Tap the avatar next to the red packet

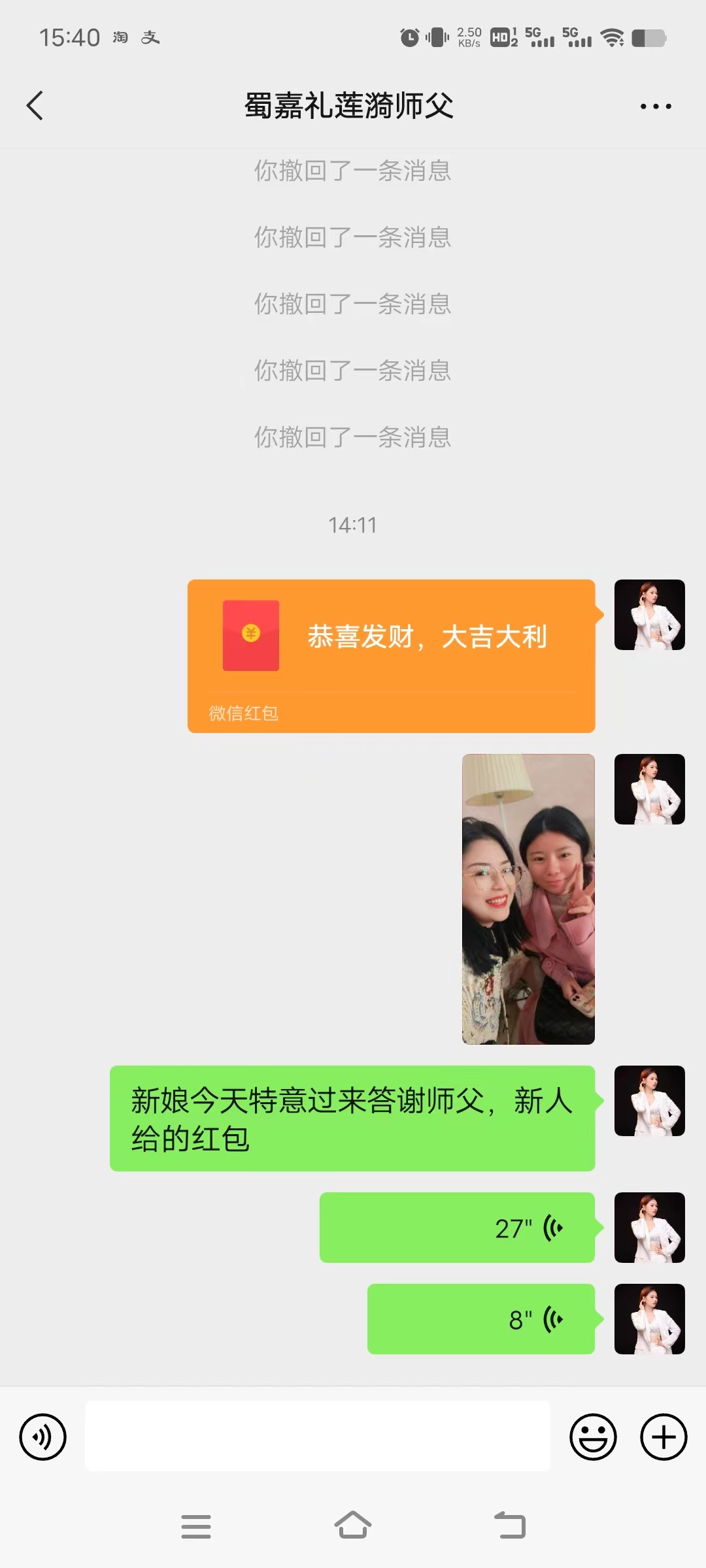pyautogui.click(x=650, y=615)
